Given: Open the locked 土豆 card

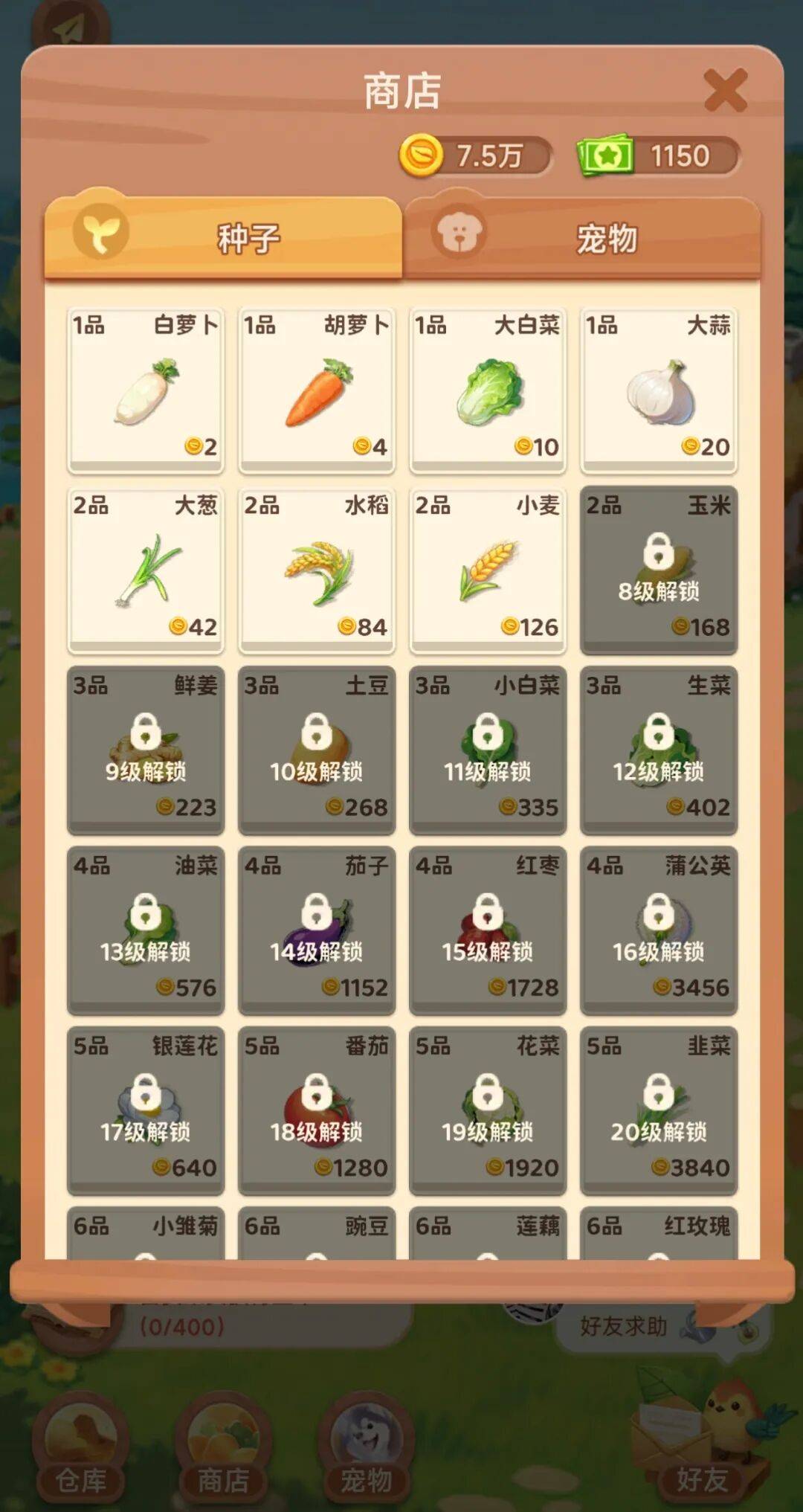Looking at the screenshot, I should tap(317, 751).
